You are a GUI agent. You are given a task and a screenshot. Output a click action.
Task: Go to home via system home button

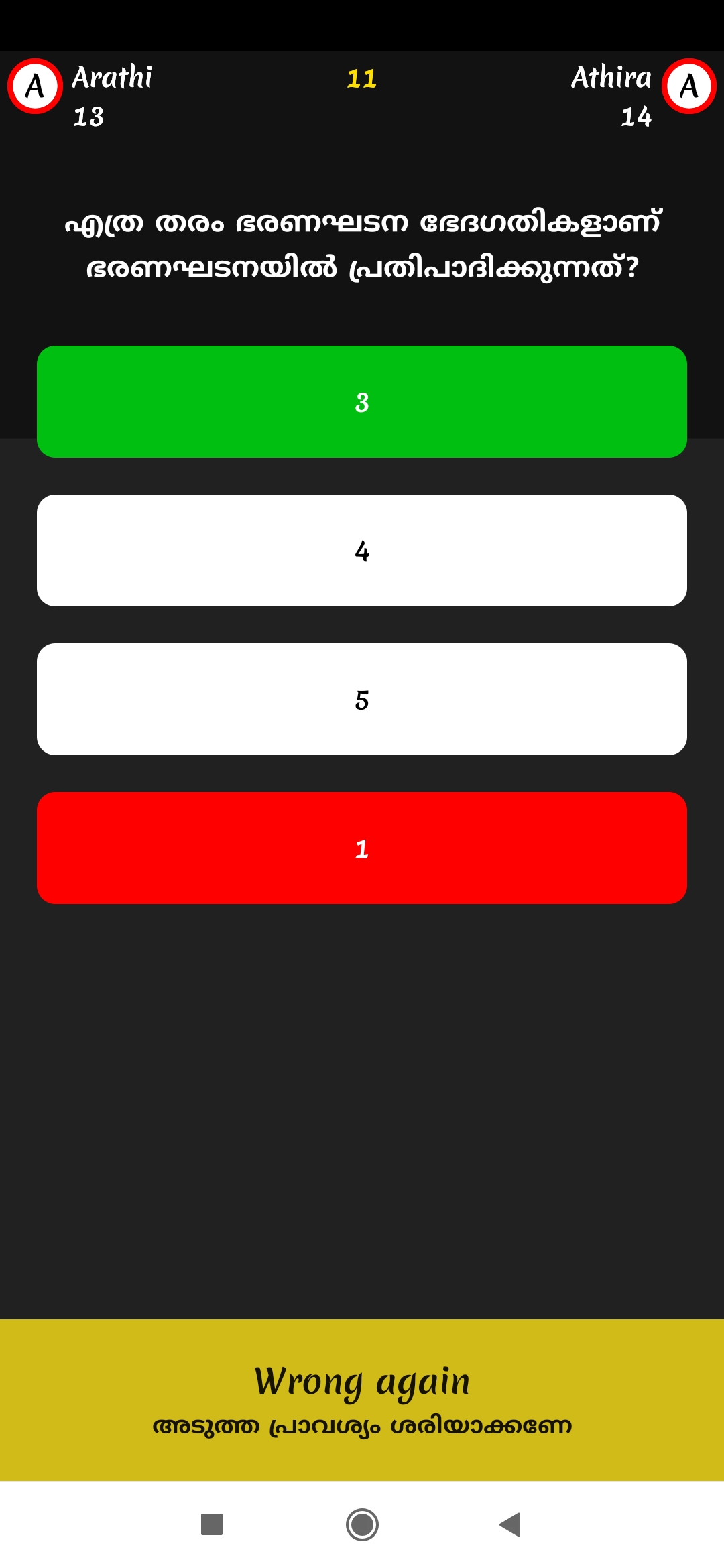(362, 1524)
